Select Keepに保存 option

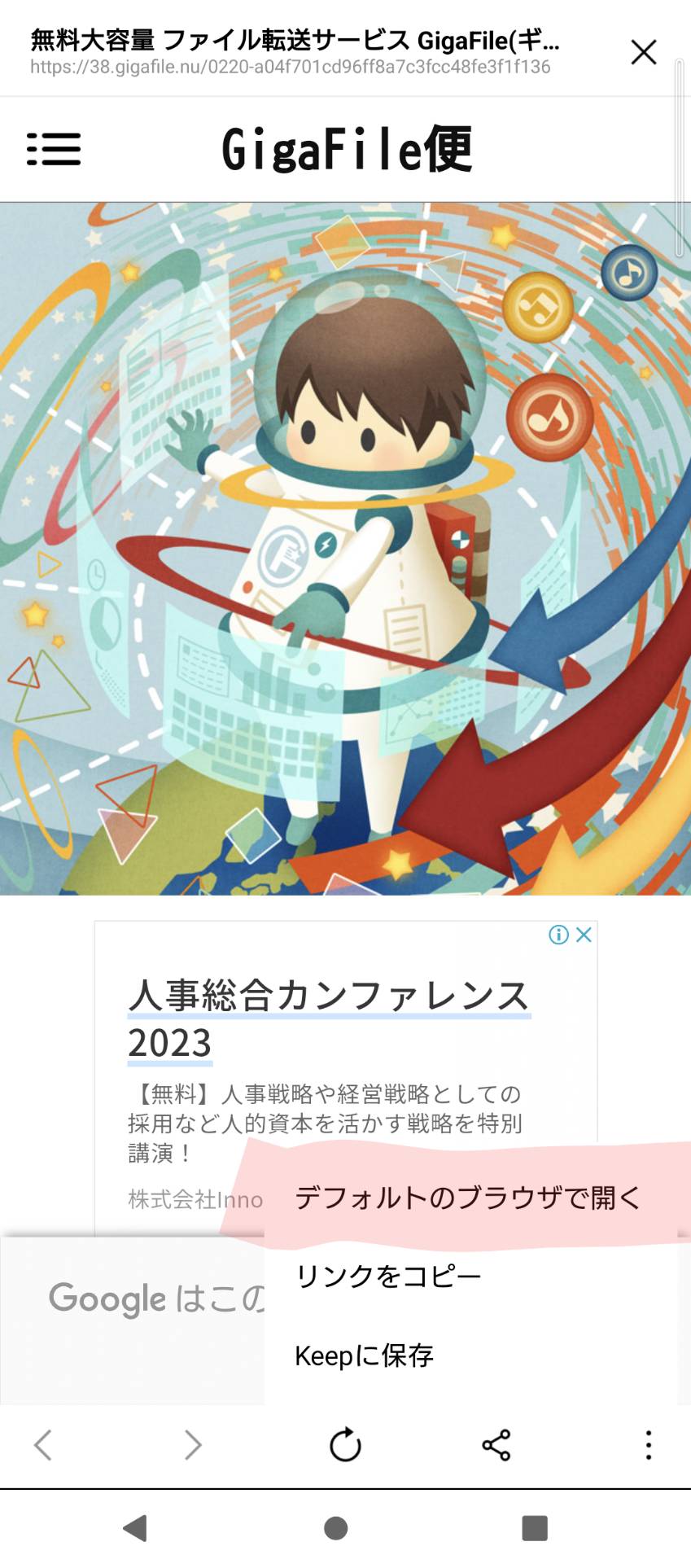pos(364,1356)
